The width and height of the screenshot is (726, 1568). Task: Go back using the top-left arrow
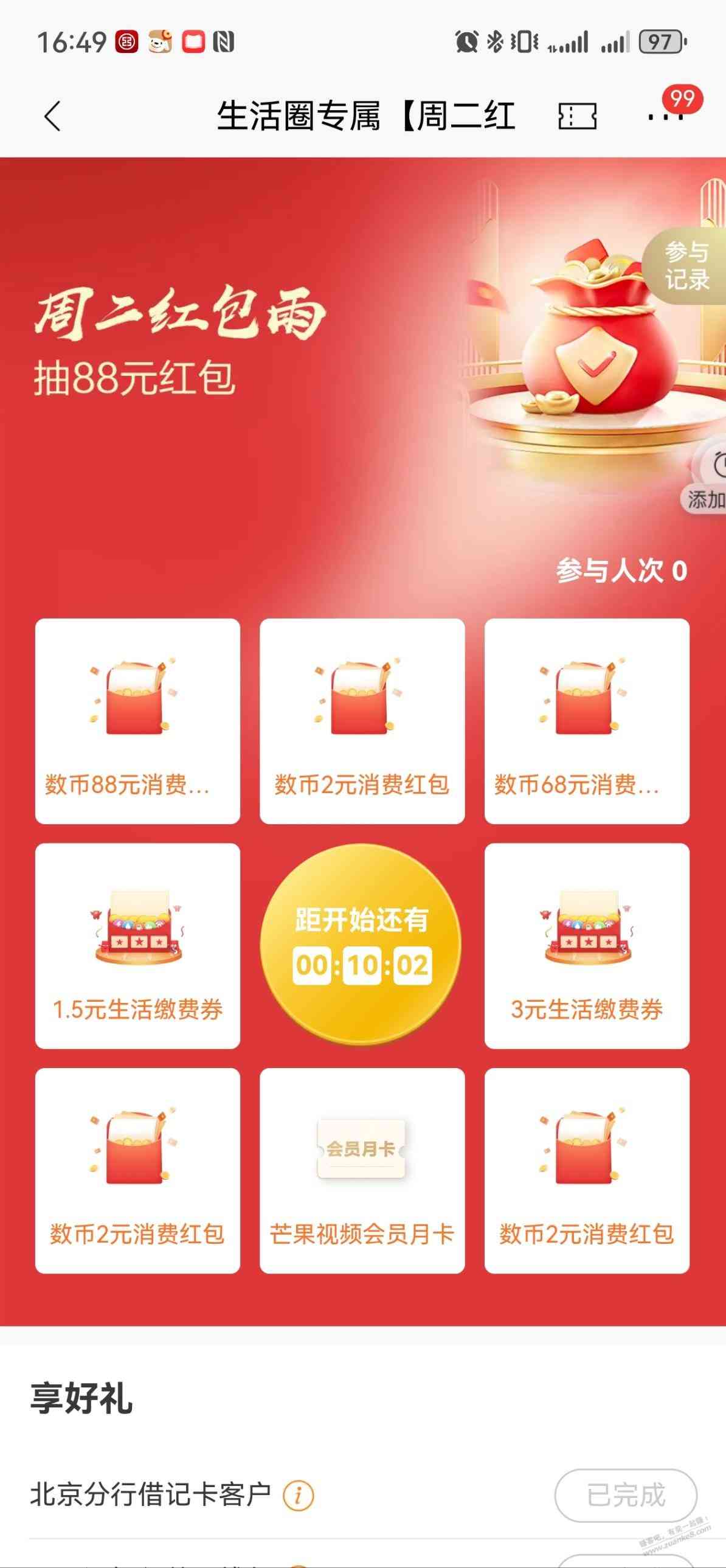point(53,116)
